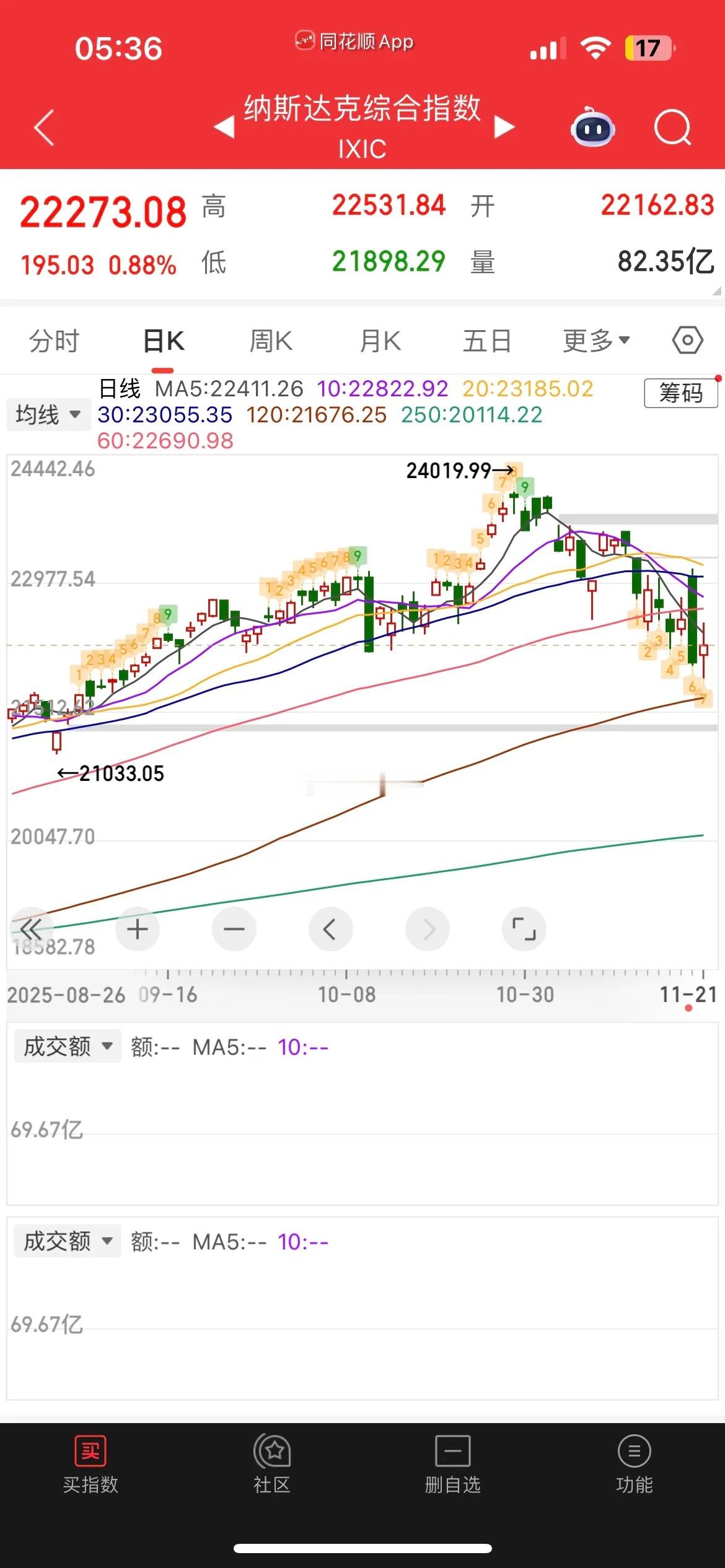Remove from watchlist via 删自选

point(453,1464)
